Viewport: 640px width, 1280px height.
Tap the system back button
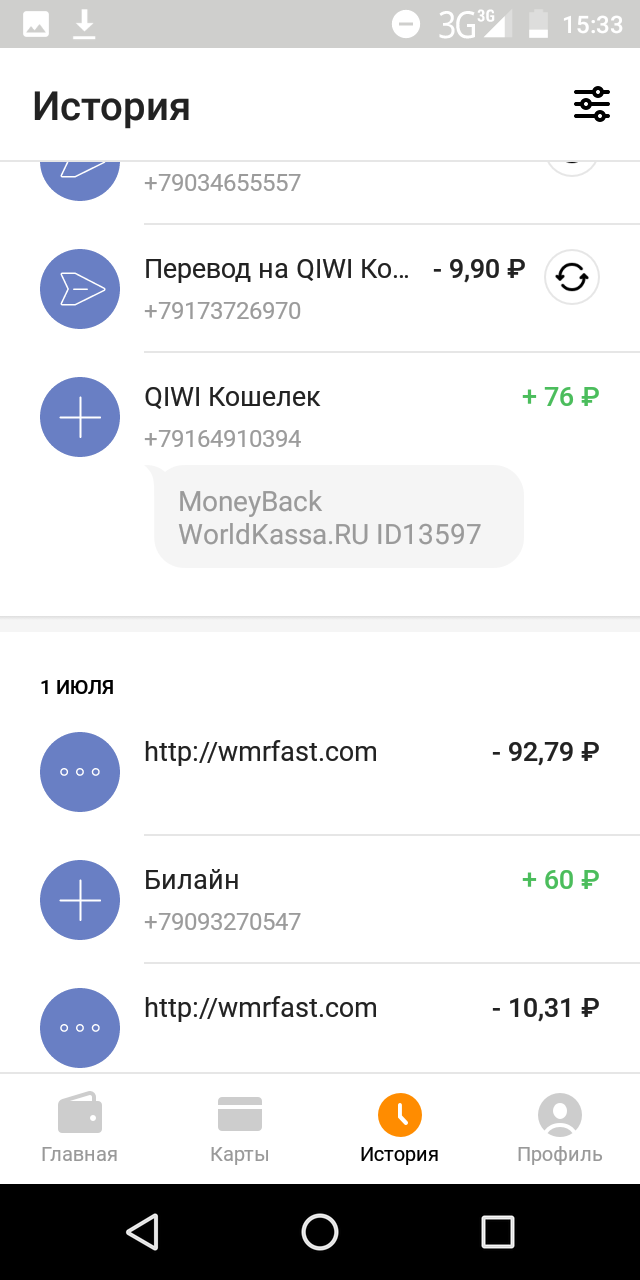[142, 1231]
